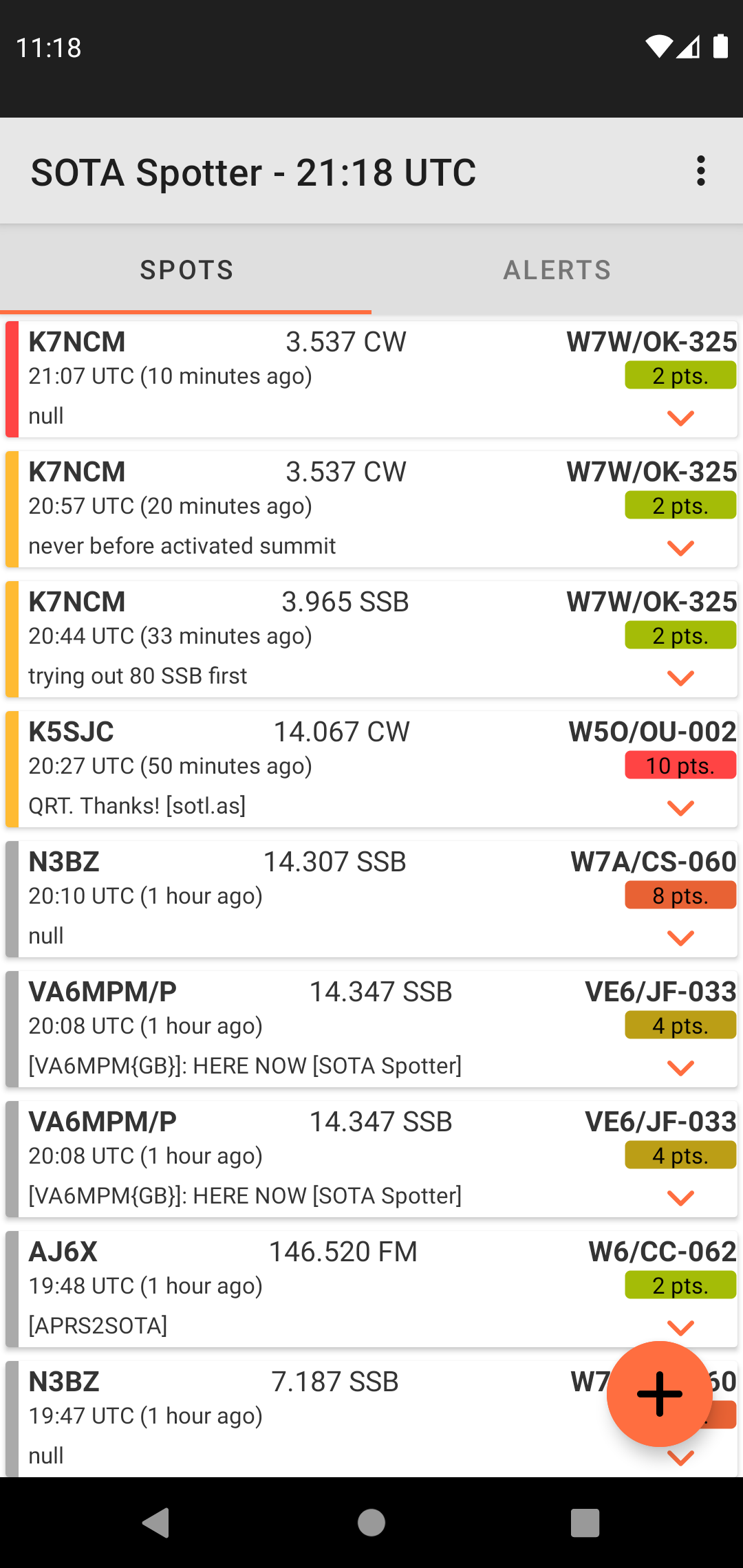Open the overflow menu
The image size is (743, 1568).
click(700, 171)
